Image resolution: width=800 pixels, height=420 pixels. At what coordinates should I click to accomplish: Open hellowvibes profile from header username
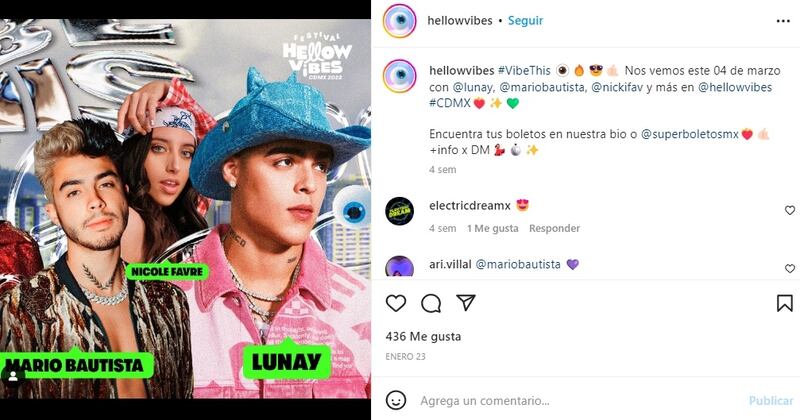pos(459,20)
